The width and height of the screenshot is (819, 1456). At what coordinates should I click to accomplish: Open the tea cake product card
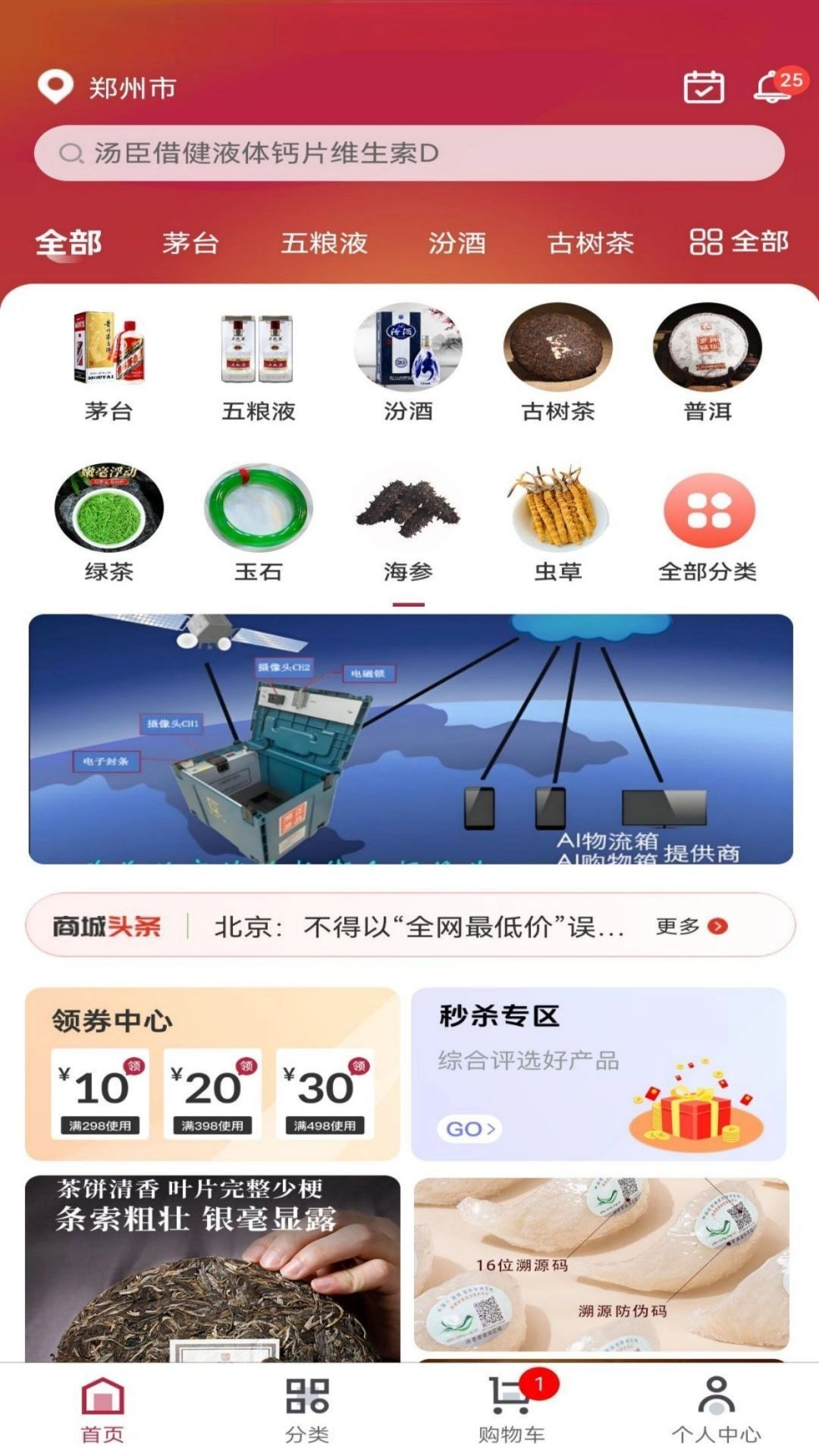pos(212,1268)
